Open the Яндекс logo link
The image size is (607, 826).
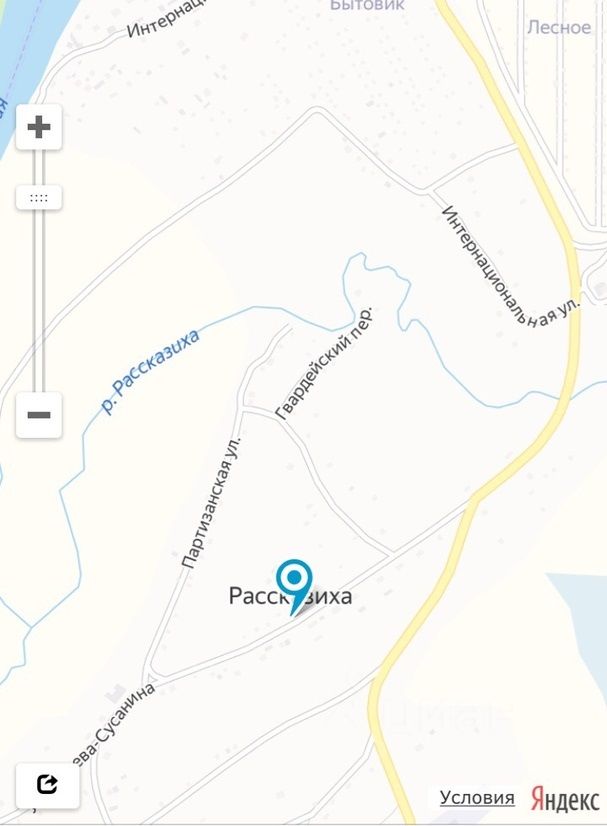coord(565,798)
